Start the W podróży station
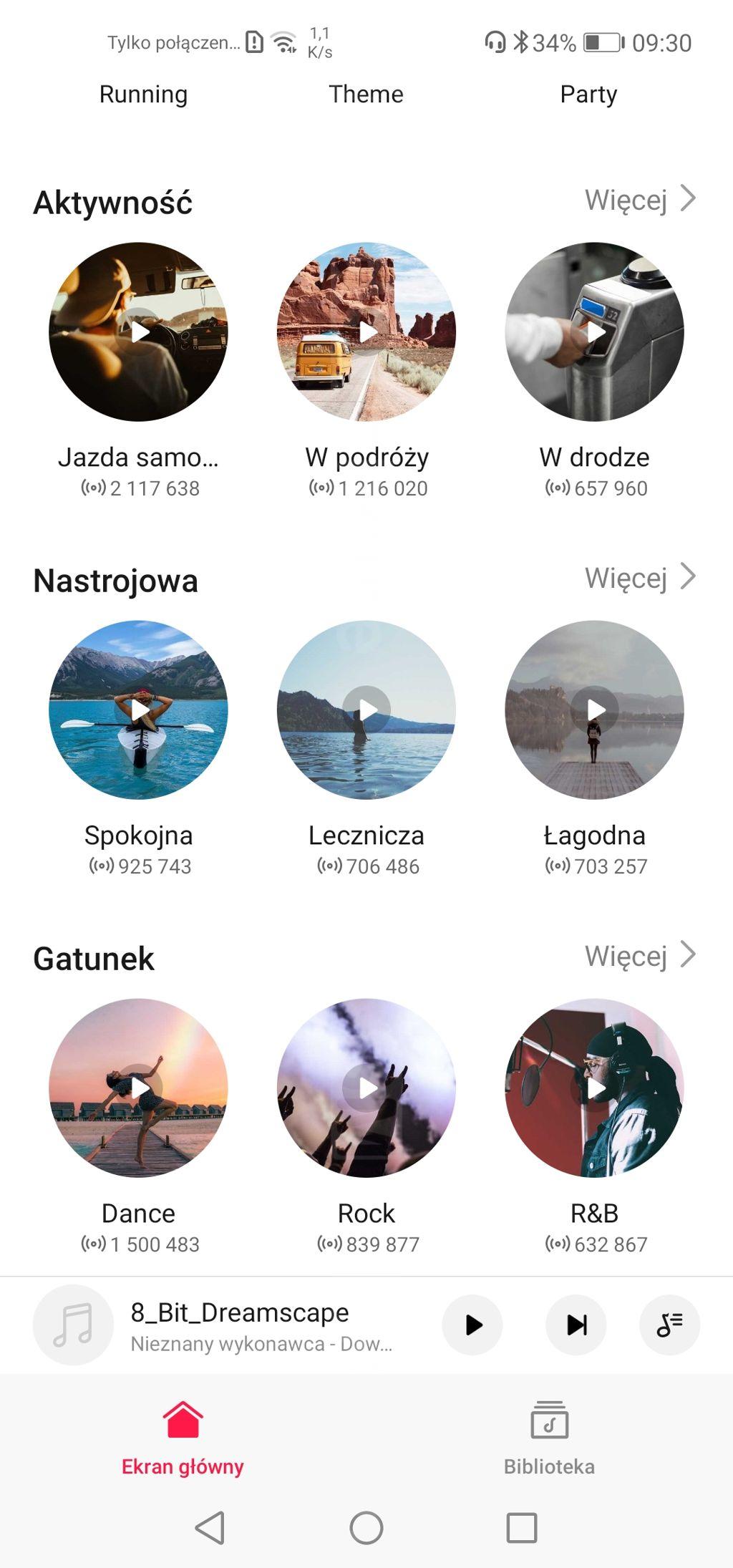The image size is (733, 1568). click(x=366, y=331)
